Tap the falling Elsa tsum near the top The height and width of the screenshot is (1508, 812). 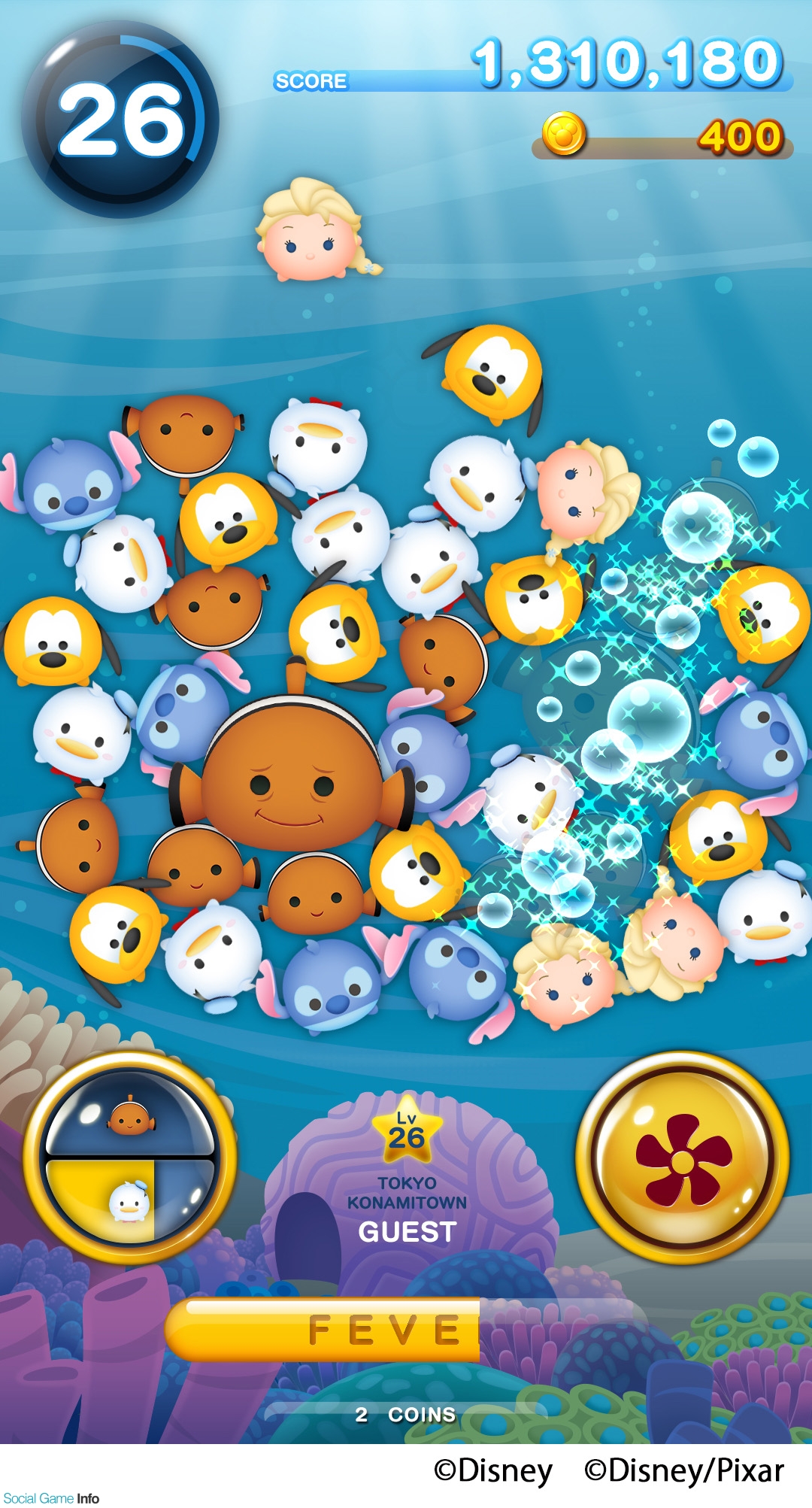(317, 230)
